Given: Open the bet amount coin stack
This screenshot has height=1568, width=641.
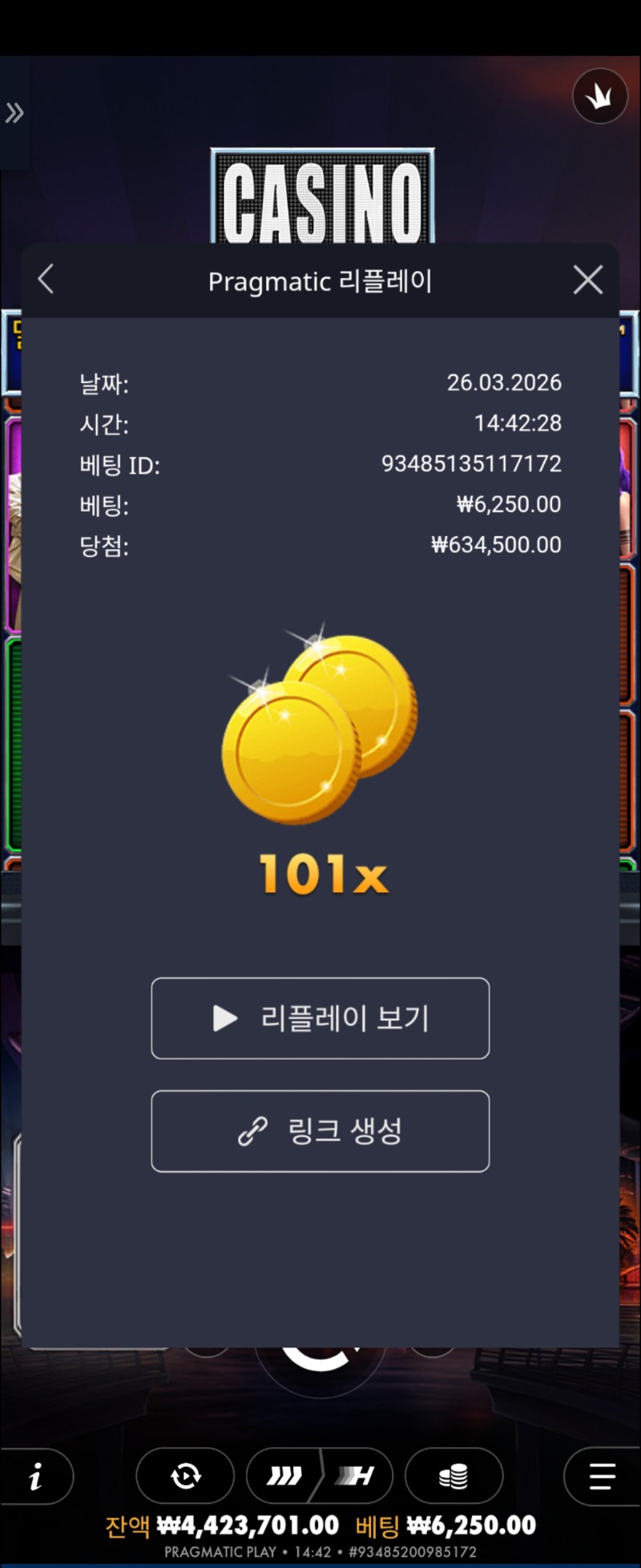Looking at the screenshot, I should click(x=454, y=1476).
